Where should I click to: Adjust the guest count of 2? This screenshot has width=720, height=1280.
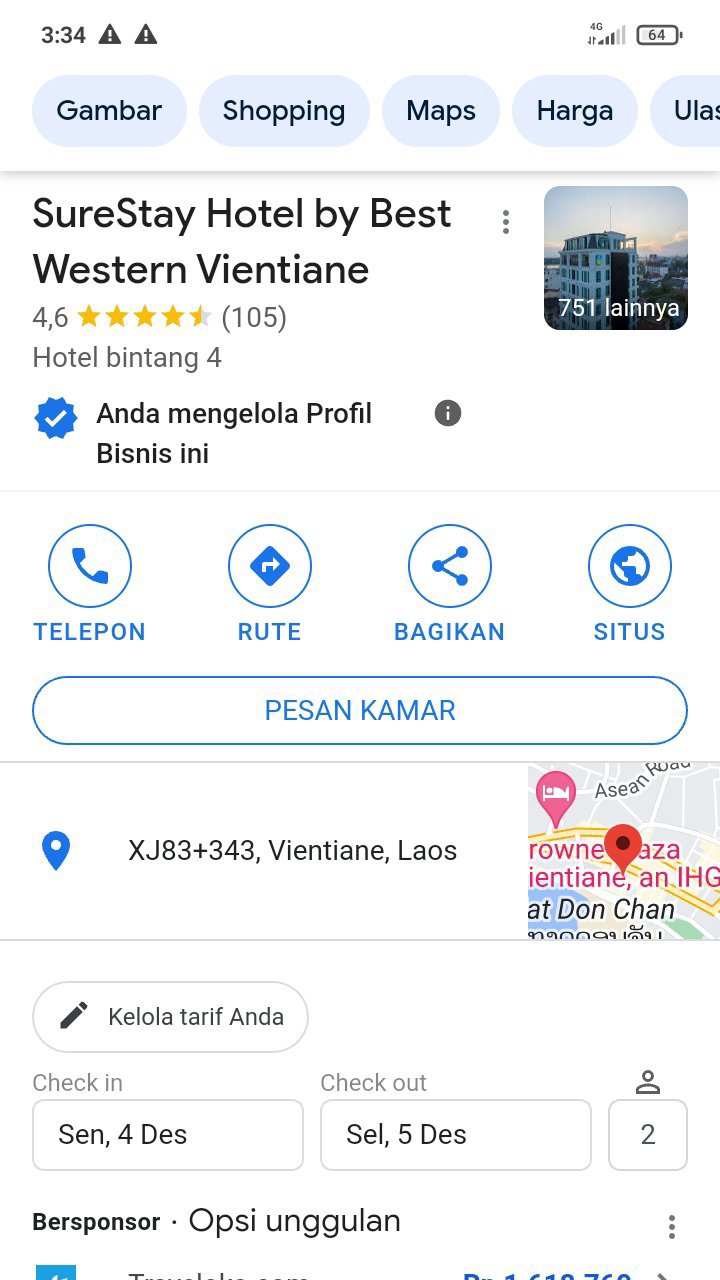tap(648, 1135)
